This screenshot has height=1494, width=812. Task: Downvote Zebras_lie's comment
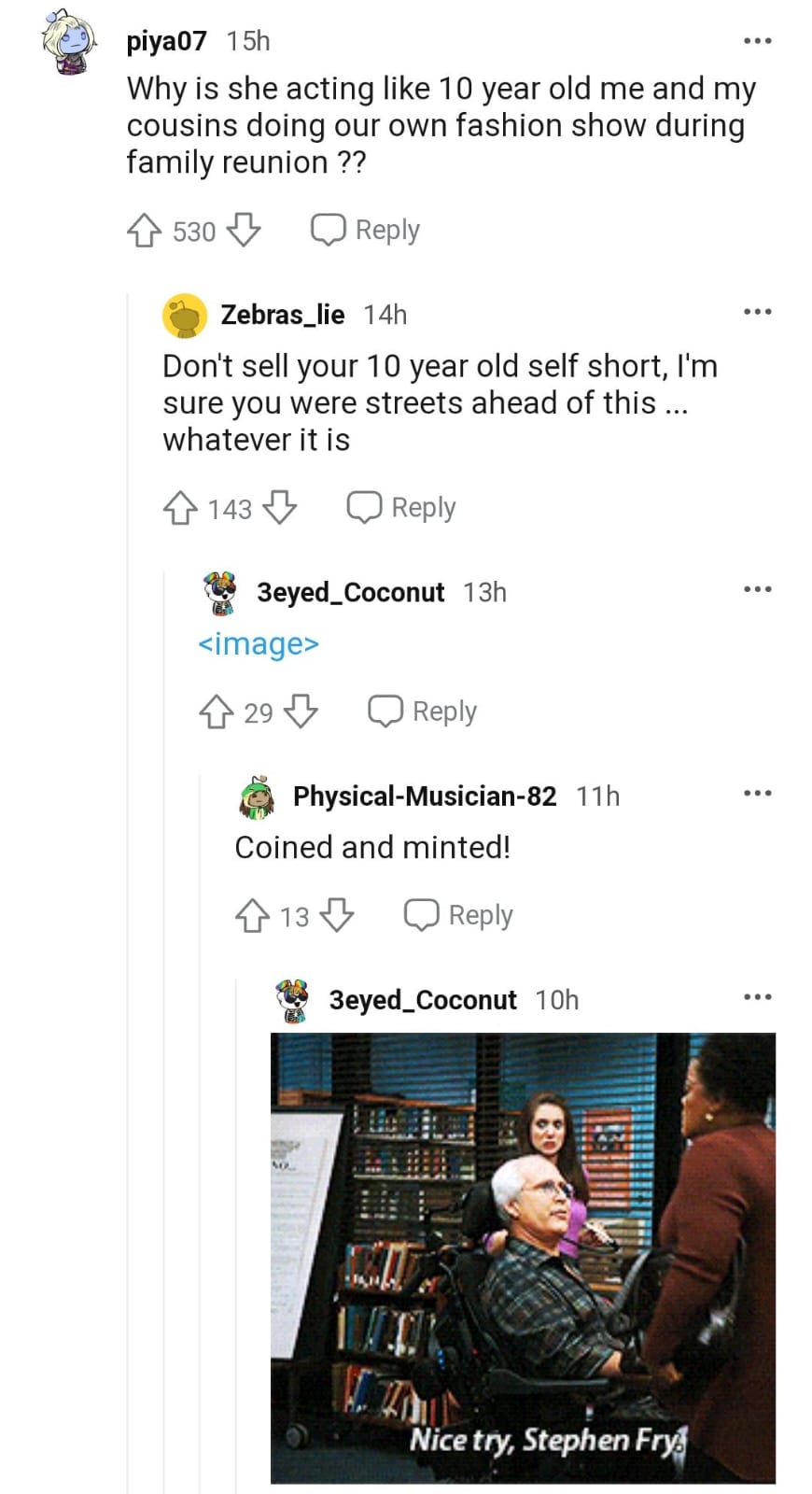pyautogui.click(x=279, y=508)
